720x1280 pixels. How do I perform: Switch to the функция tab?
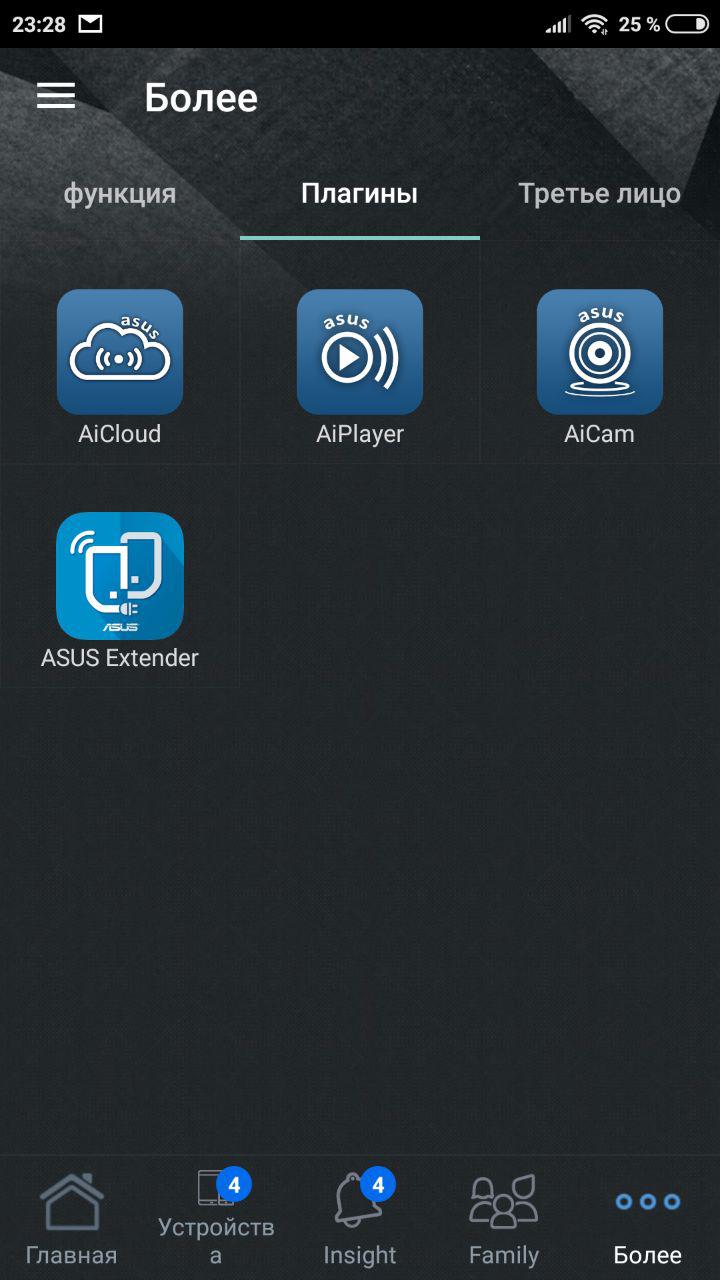point(120,194)
